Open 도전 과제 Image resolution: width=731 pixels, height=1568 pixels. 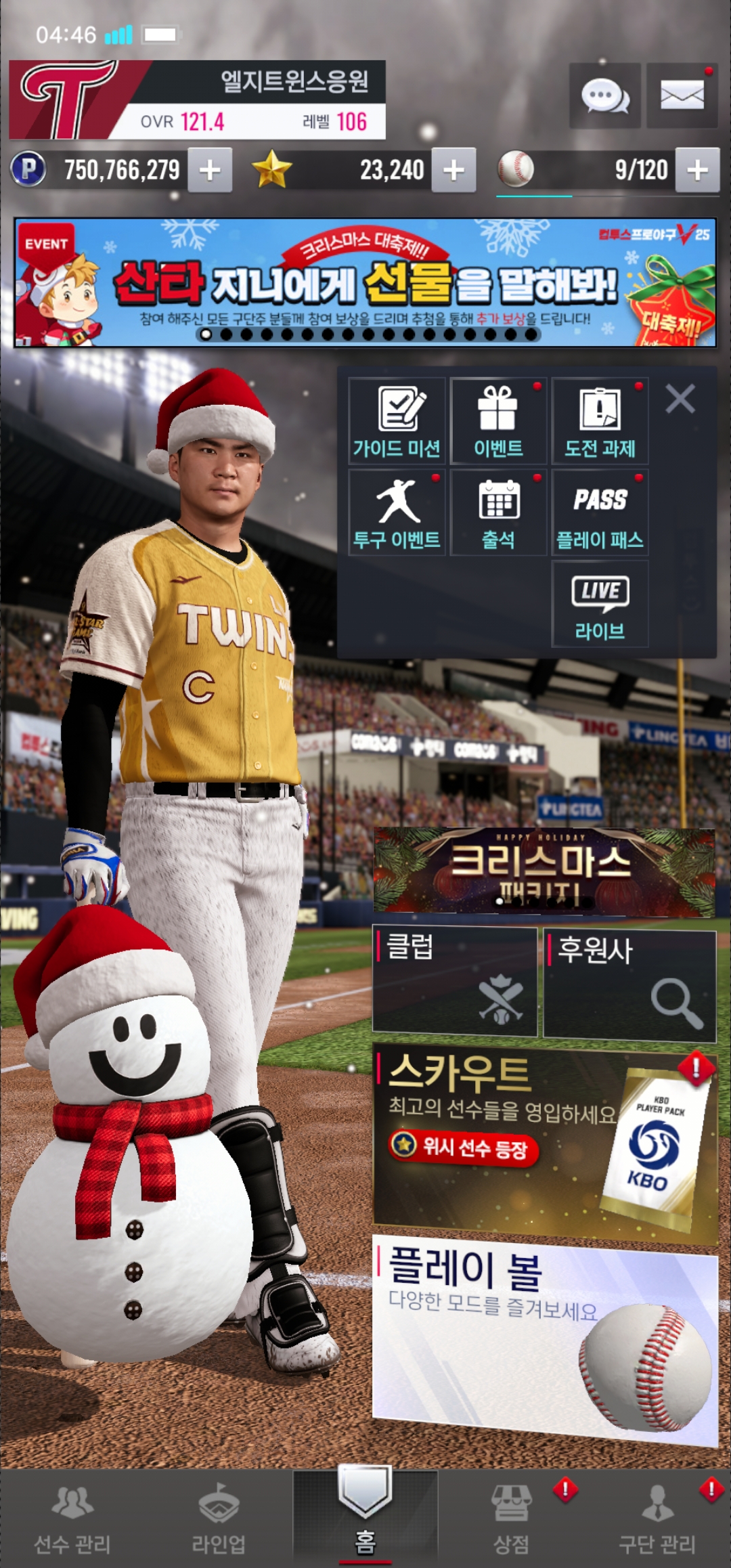pos(600,420)
